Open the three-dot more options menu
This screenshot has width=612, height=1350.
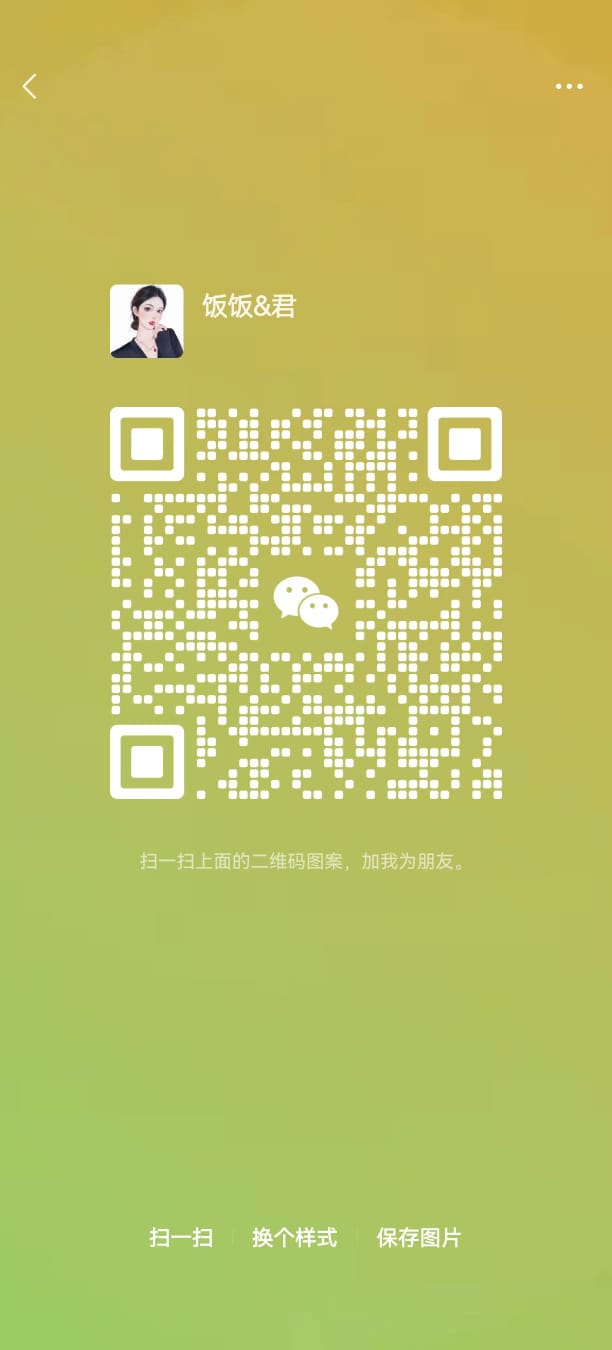[569, 87]
